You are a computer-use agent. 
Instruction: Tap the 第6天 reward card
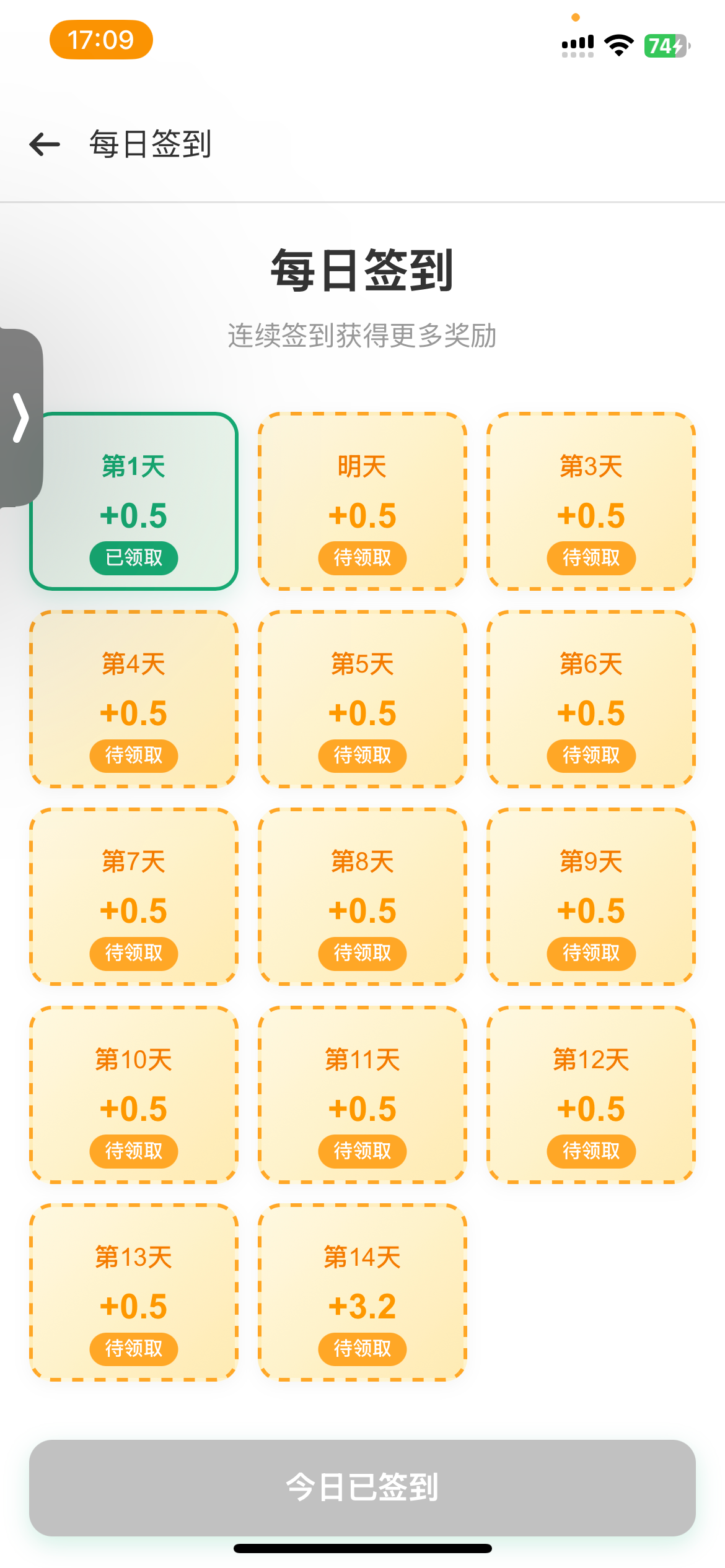591,699
